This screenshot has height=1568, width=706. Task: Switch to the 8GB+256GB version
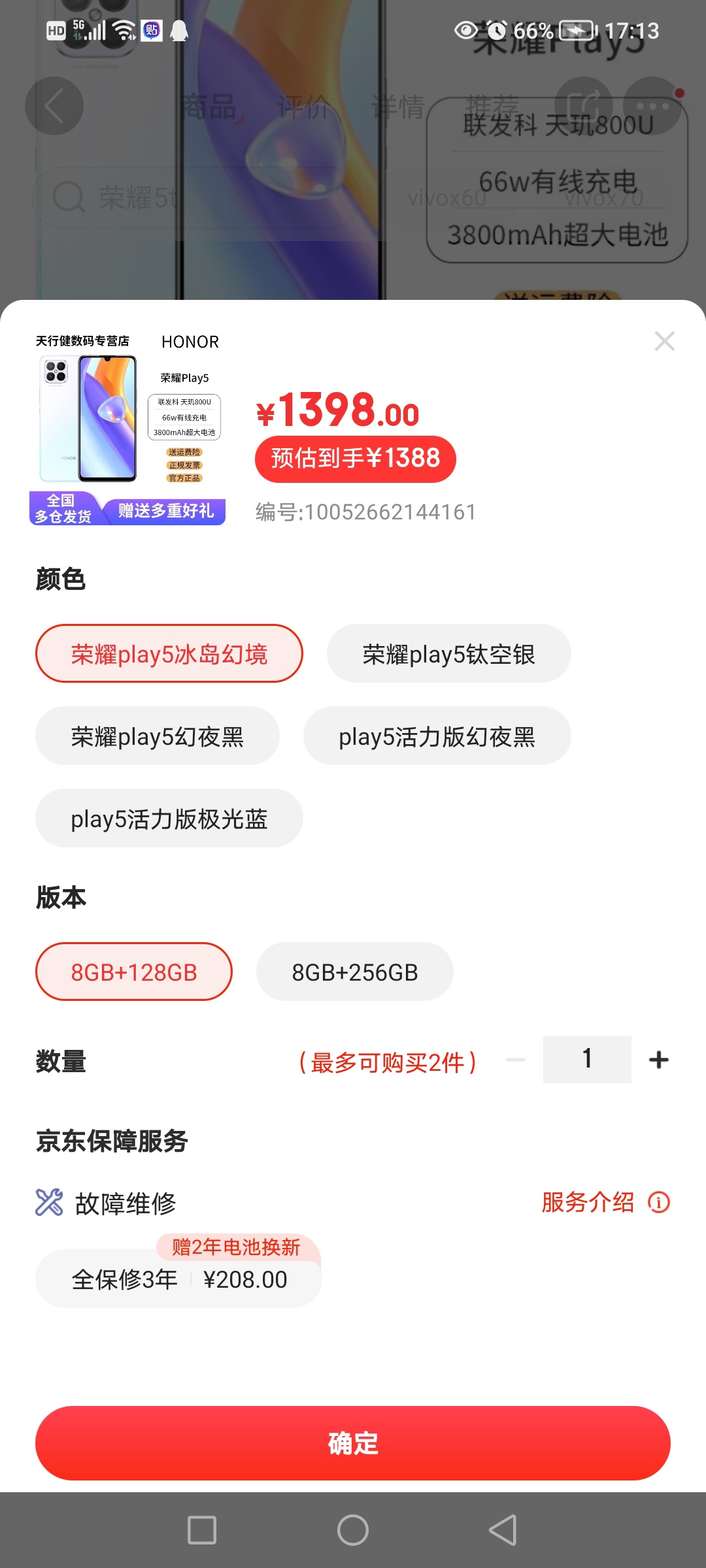coord(354,972)
